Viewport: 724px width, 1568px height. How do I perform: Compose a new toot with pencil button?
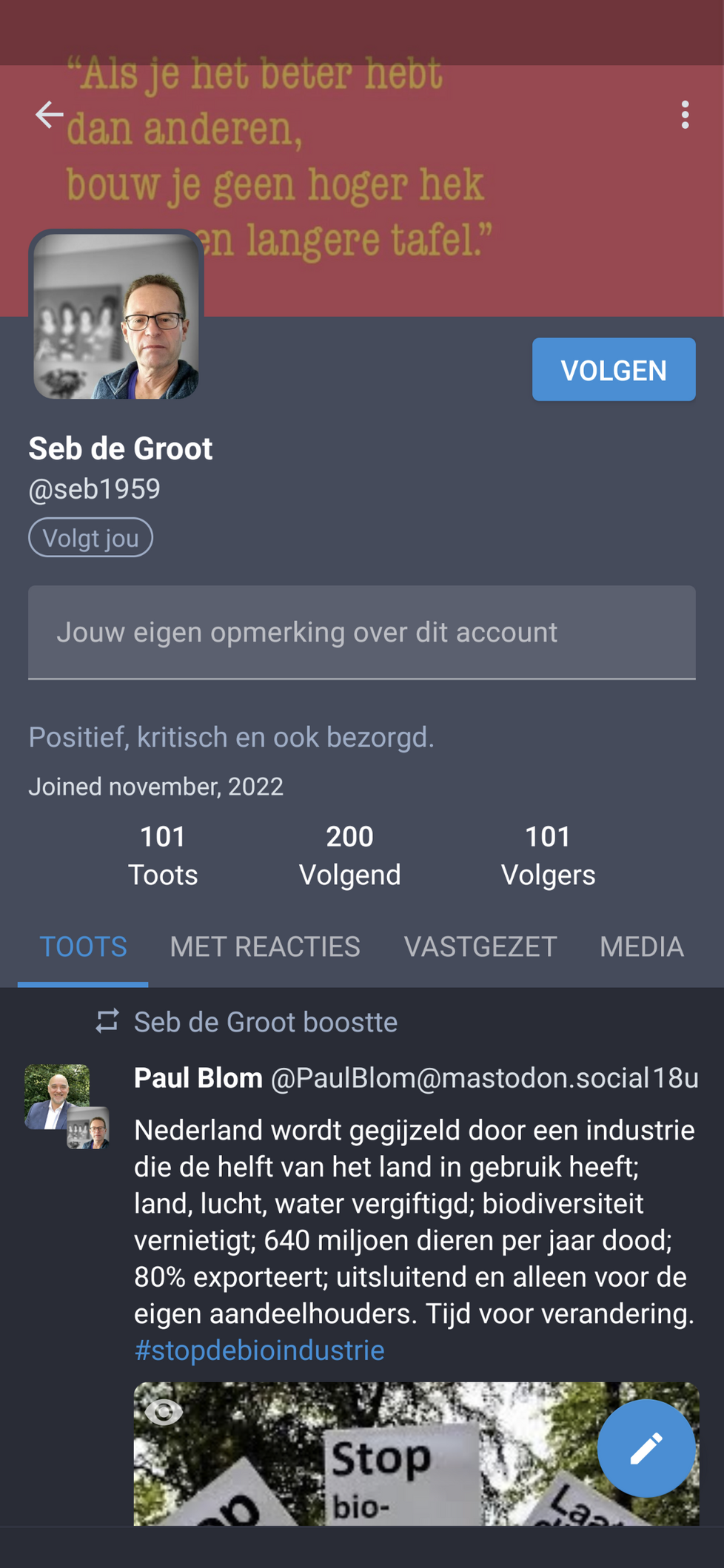(646, 1448)
